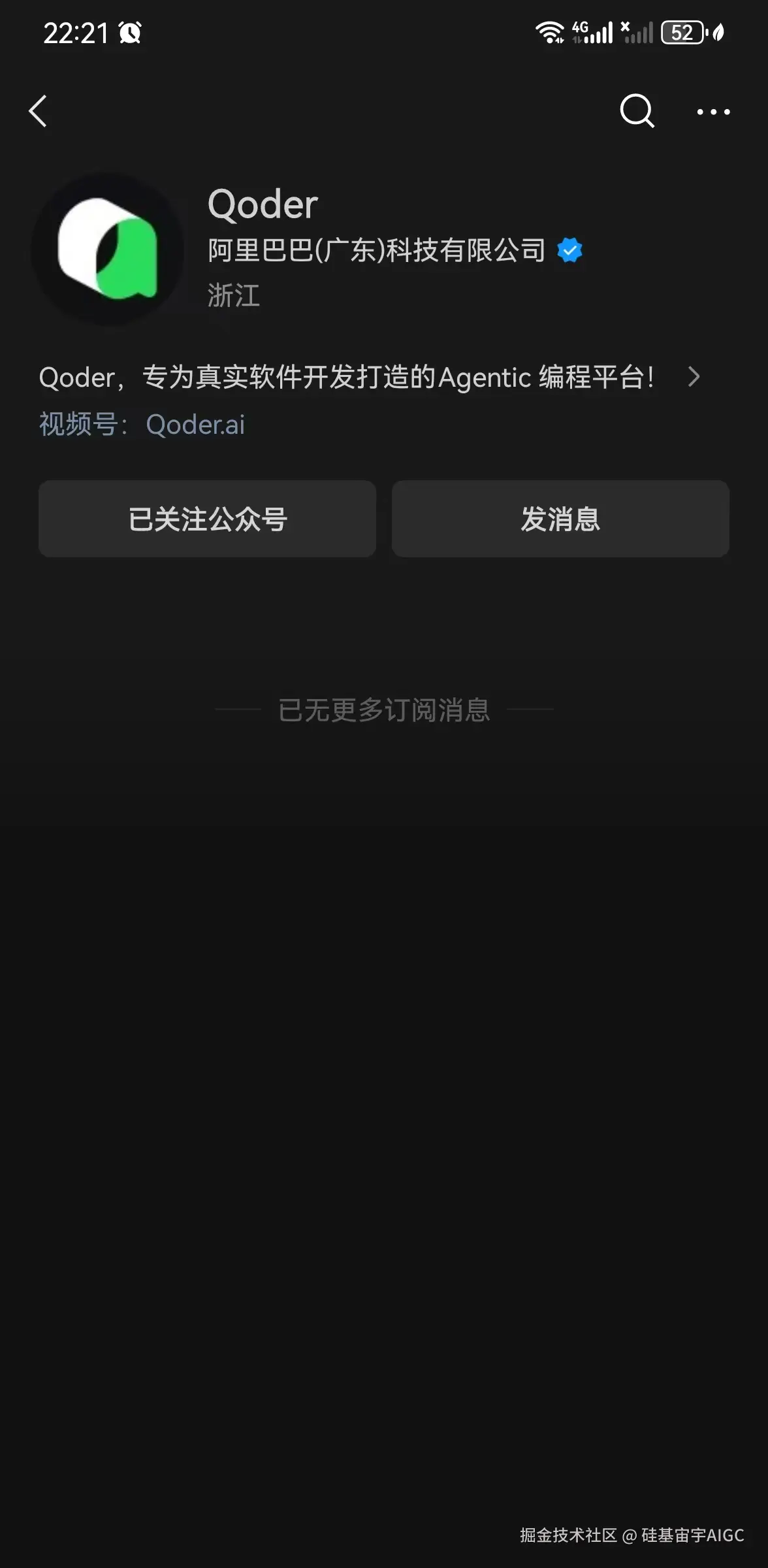
Task: Tap the Wi-Fi icon in status bar
Action: coord(550,31)
